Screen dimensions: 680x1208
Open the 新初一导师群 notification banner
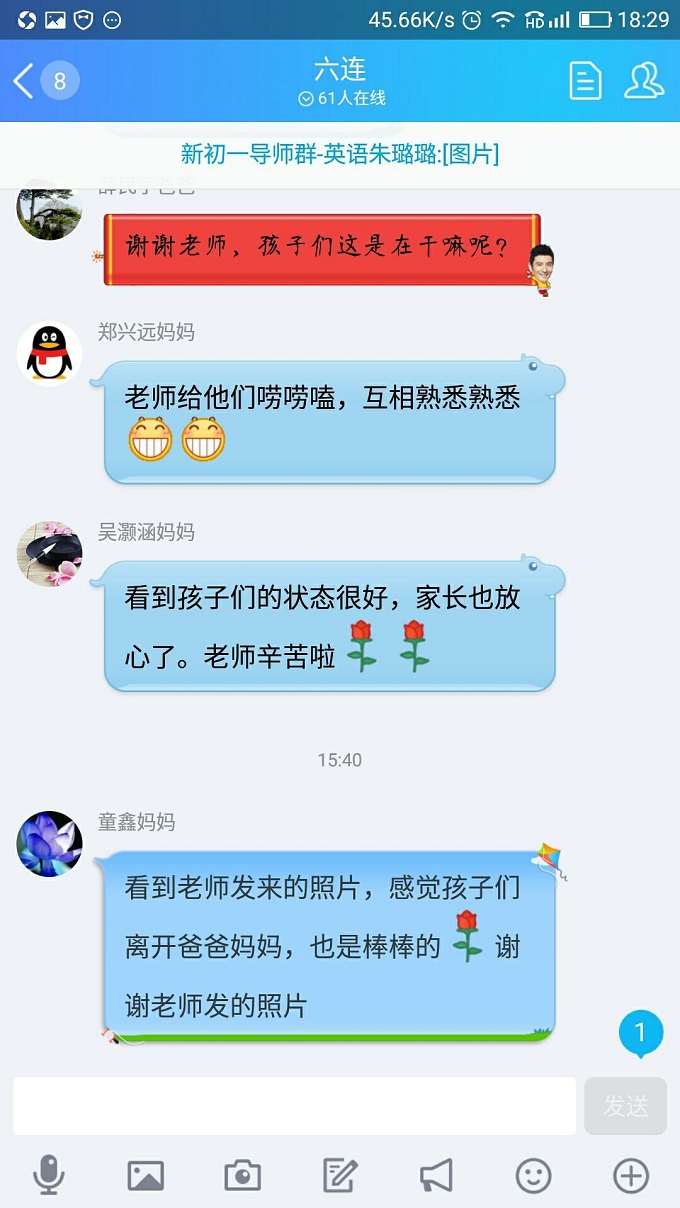340,154
